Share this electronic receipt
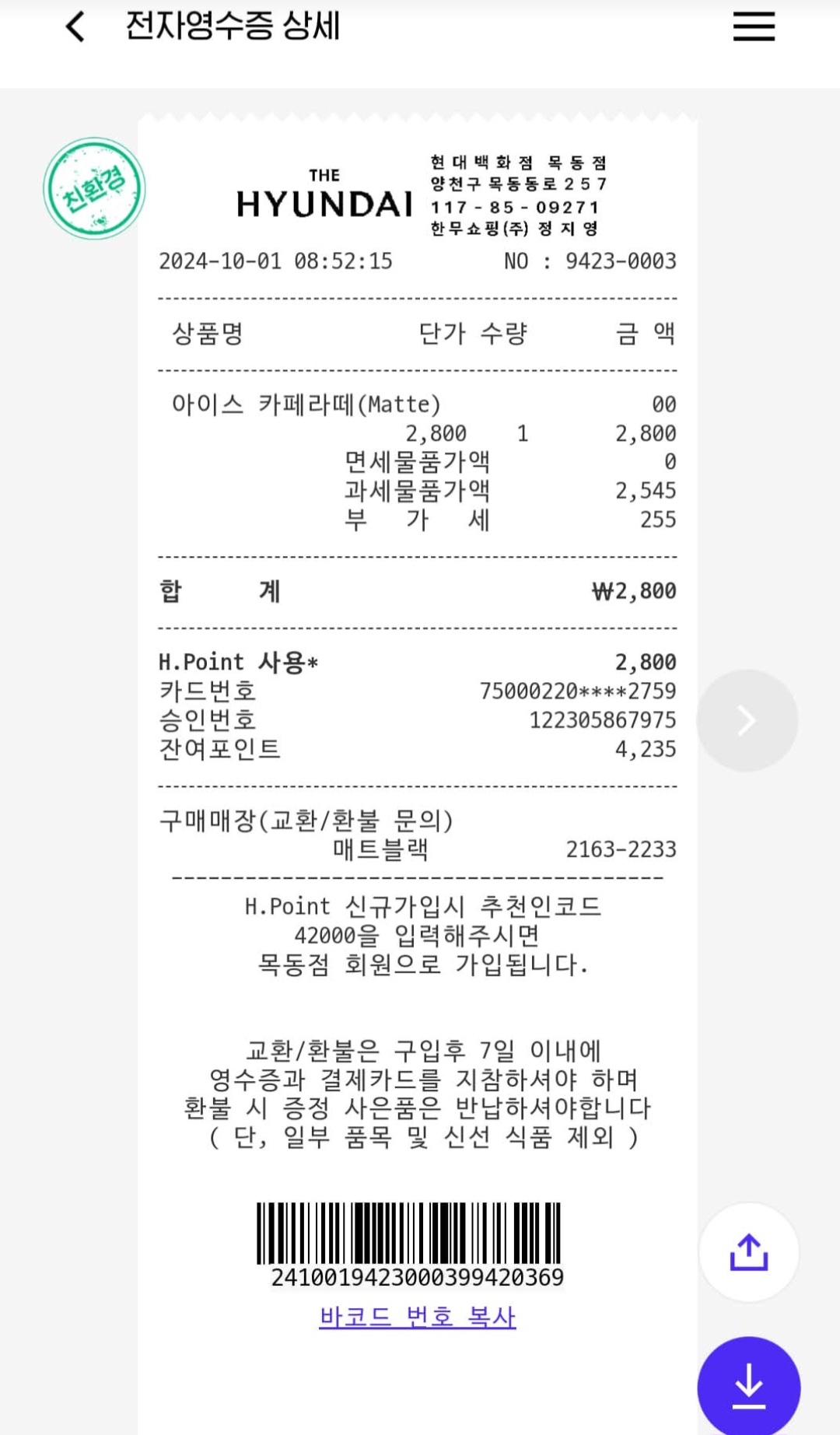 point(748,1252)
